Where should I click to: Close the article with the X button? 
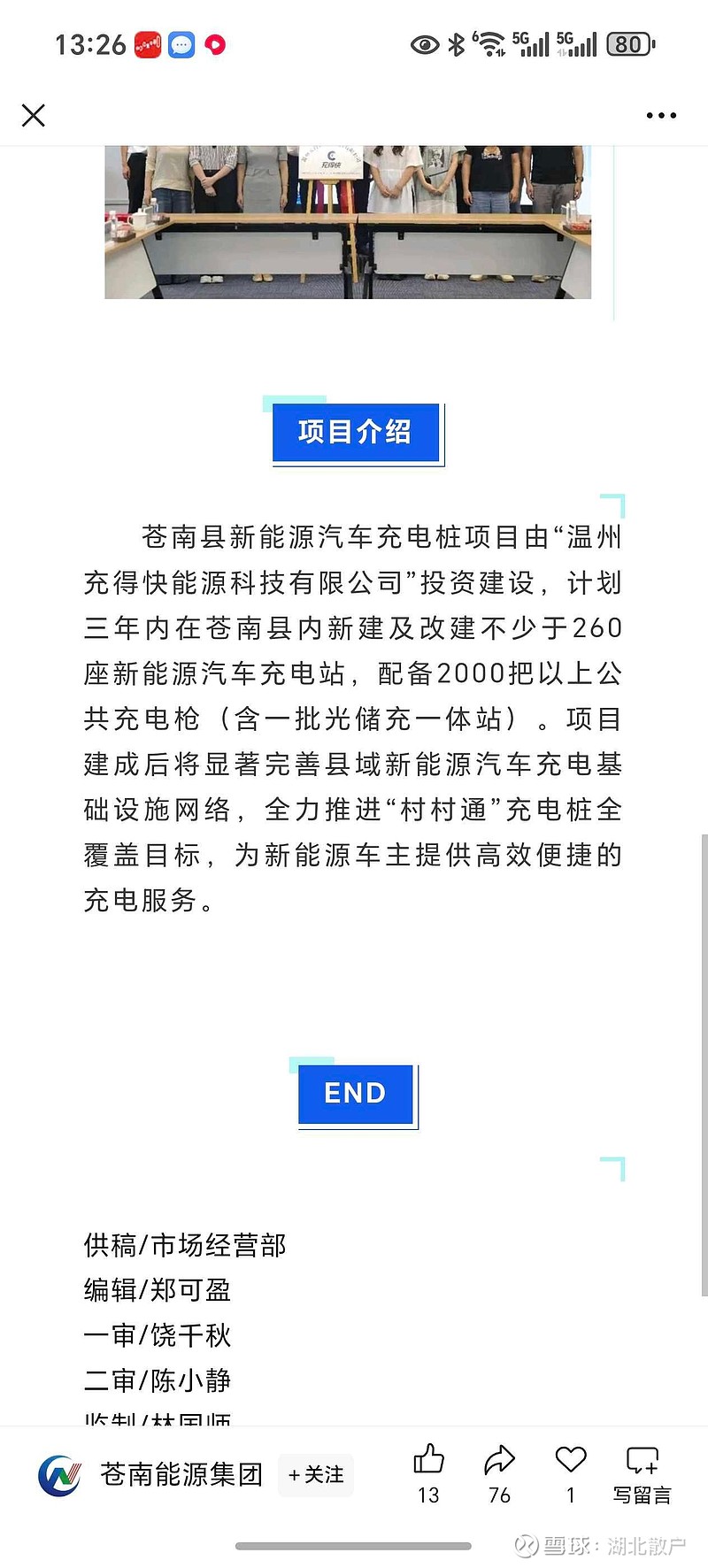tap(34, 115)
